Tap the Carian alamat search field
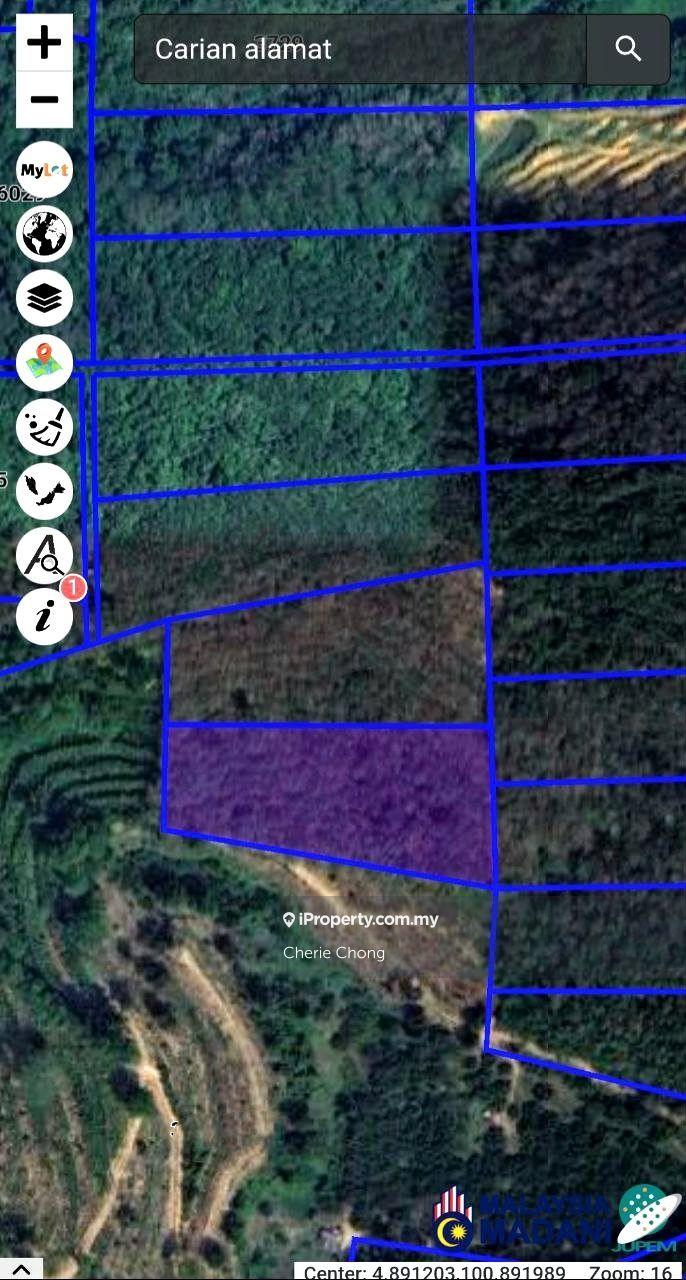Screen dimensions: 686x1280 (360, 49)
